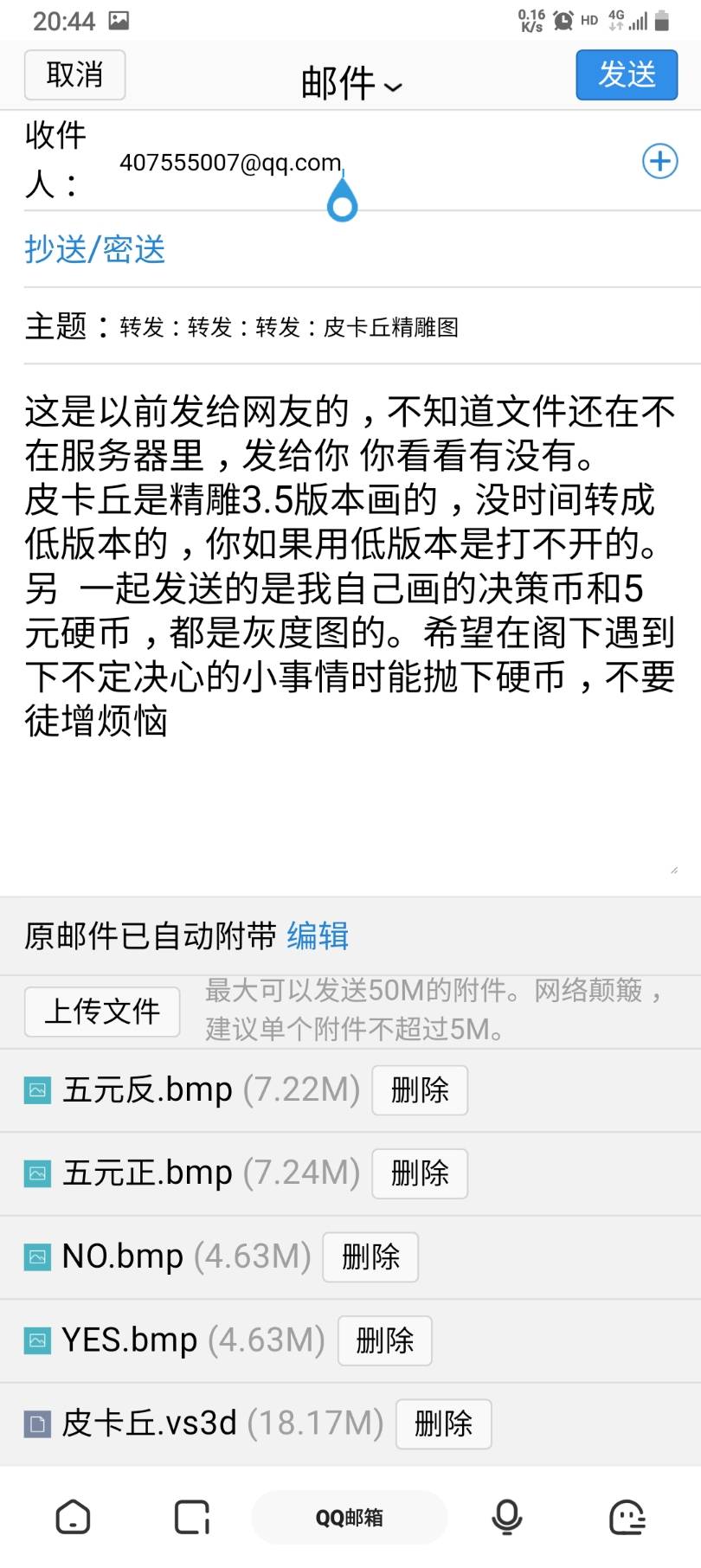The width and height of the screenshot is (701, 1568).
Task: Tap the QQ邮箱 address bar
Action: point(350,1517)
